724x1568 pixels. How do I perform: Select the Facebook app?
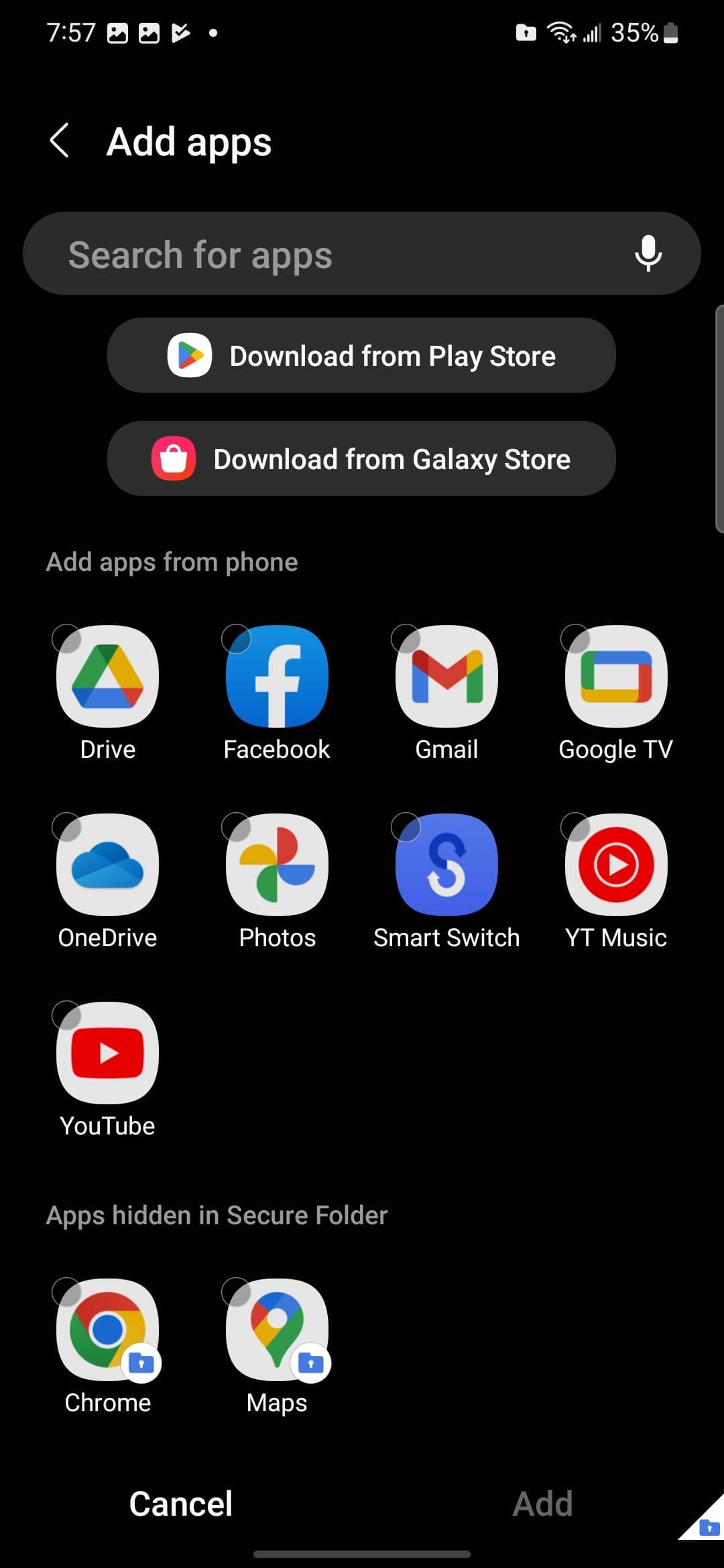point(277,677)
